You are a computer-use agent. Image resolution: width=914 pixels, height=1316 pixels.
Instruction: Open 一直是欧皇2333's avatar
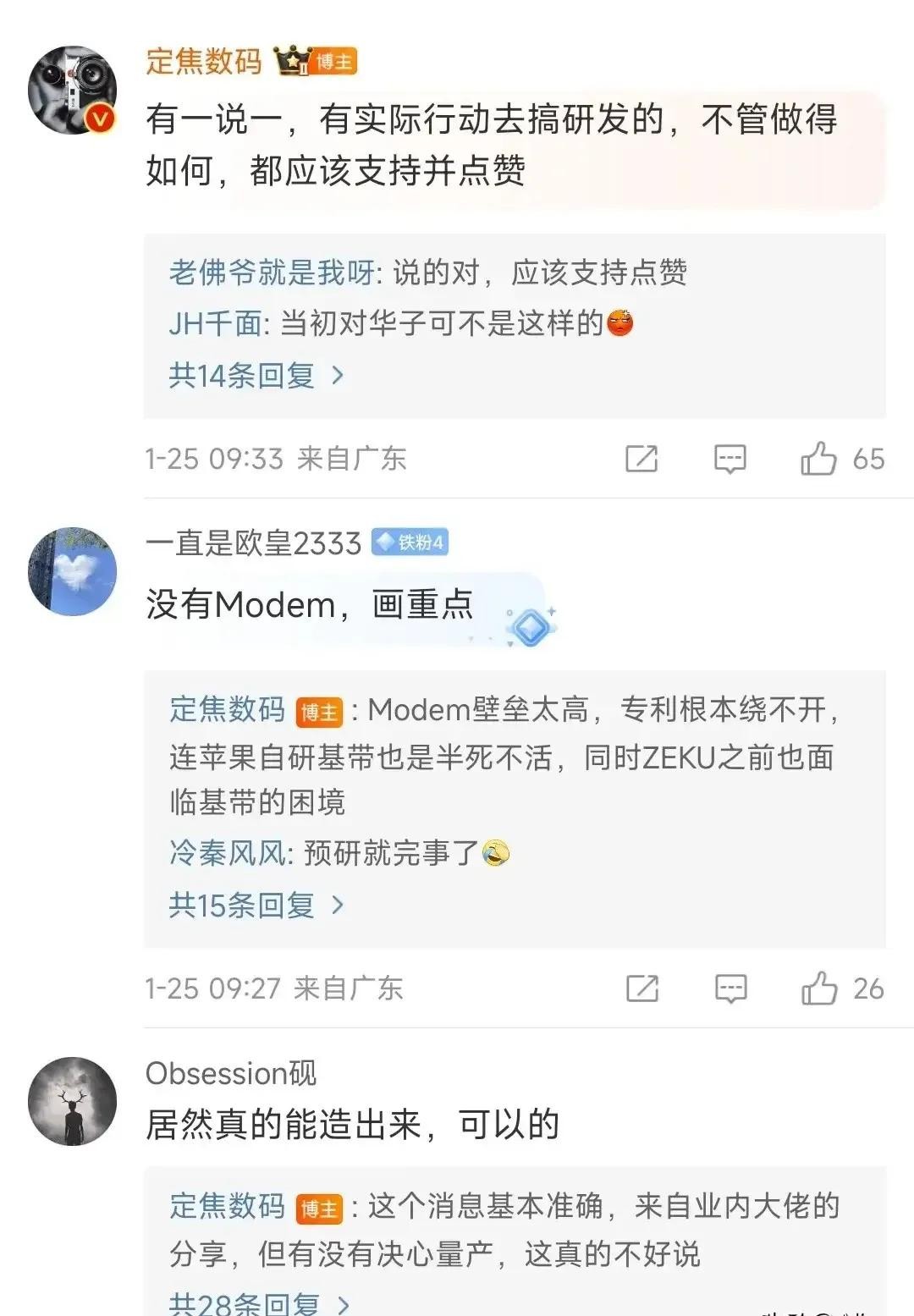[72, 571]
